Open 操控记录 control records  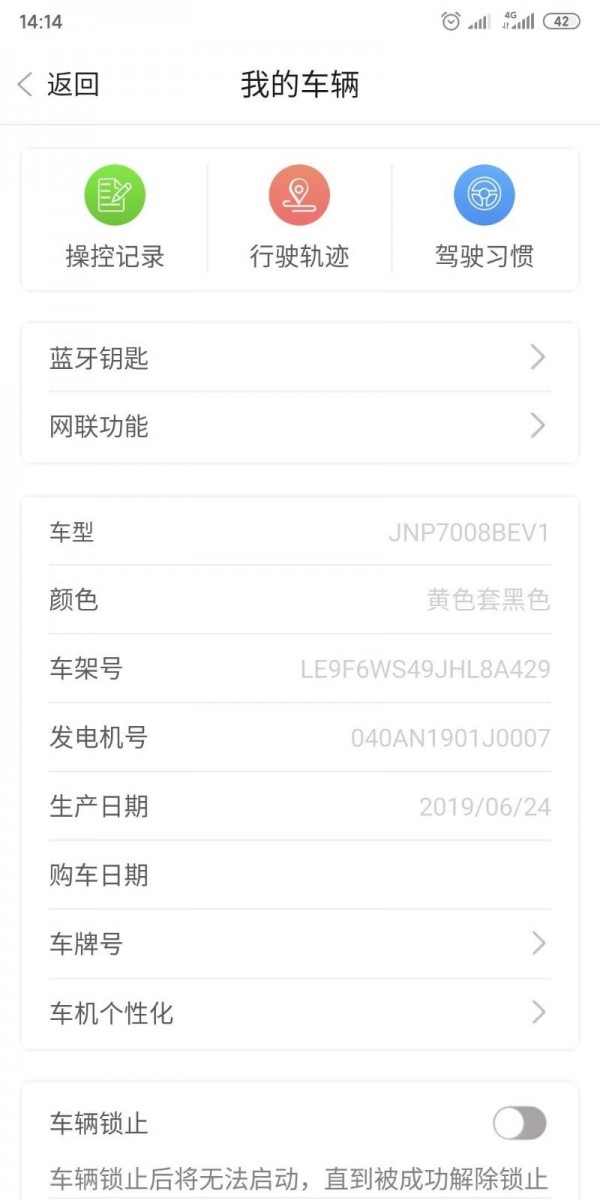115,218
